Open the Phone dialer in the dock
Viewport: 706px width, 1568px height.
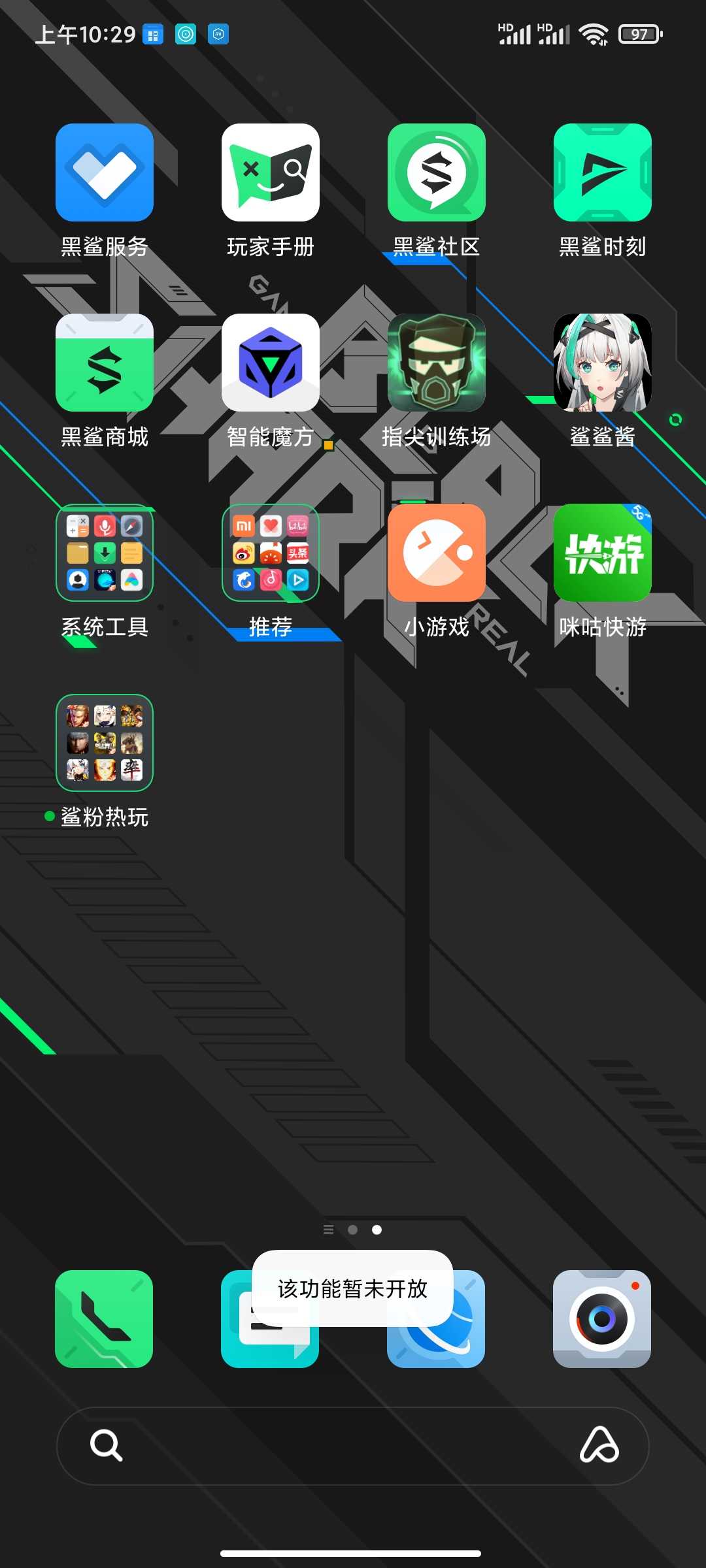point(104,1319)
